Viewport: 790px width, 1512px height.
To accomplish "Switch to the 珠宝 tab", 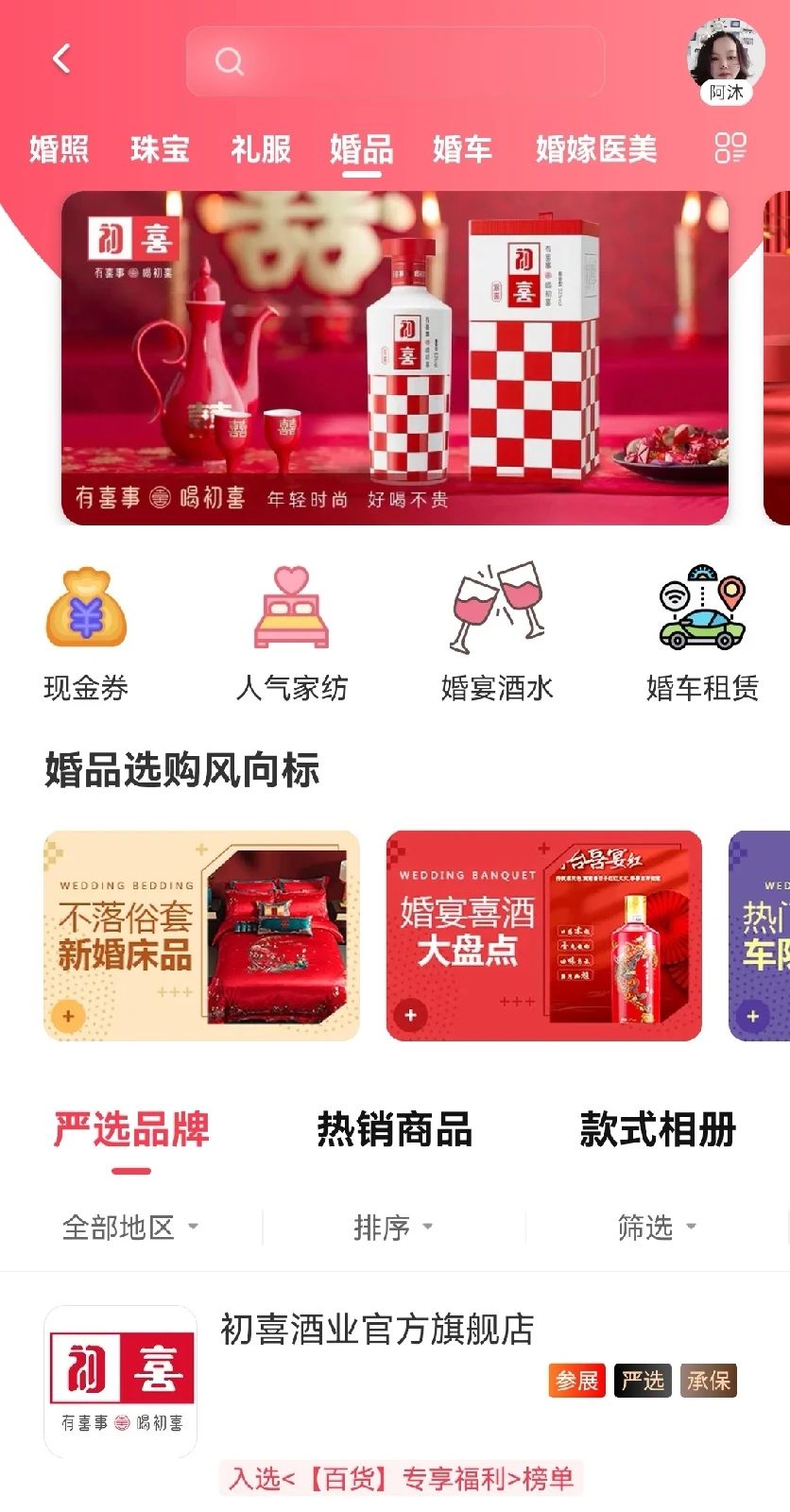I will coord(160,149).
